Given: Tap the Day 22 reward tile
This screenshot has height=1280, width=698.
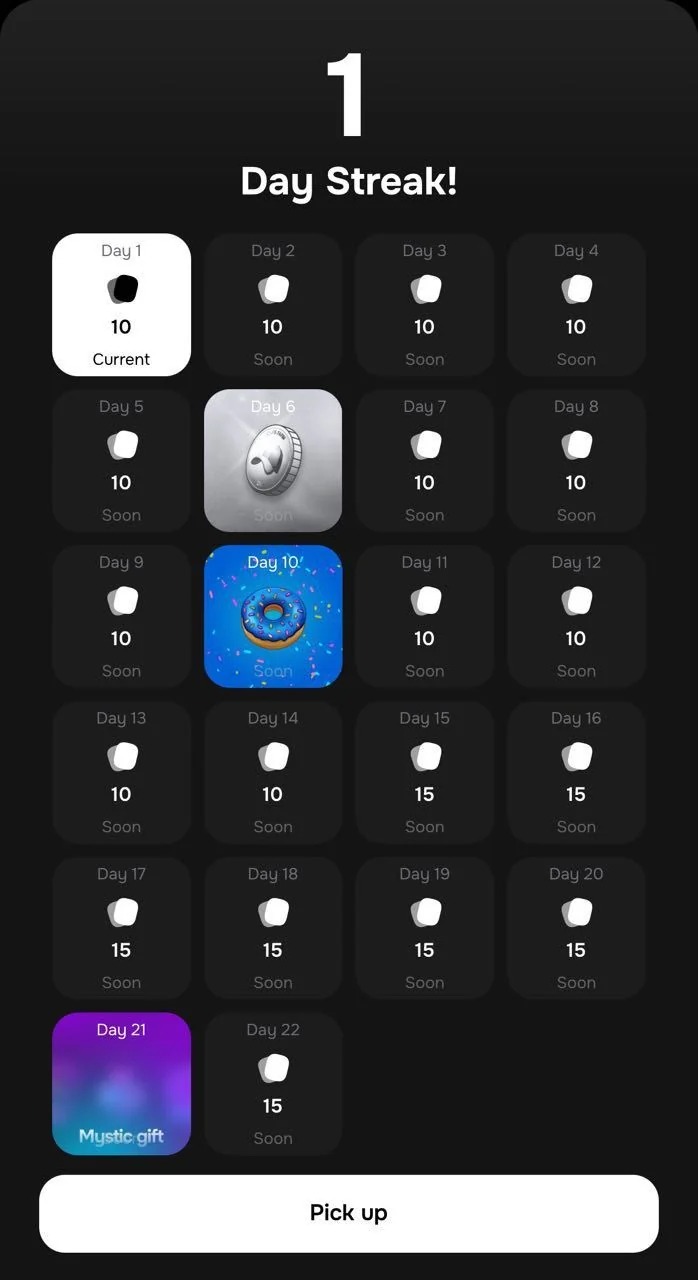Looking at the screenshot, I should point(273,1084).
